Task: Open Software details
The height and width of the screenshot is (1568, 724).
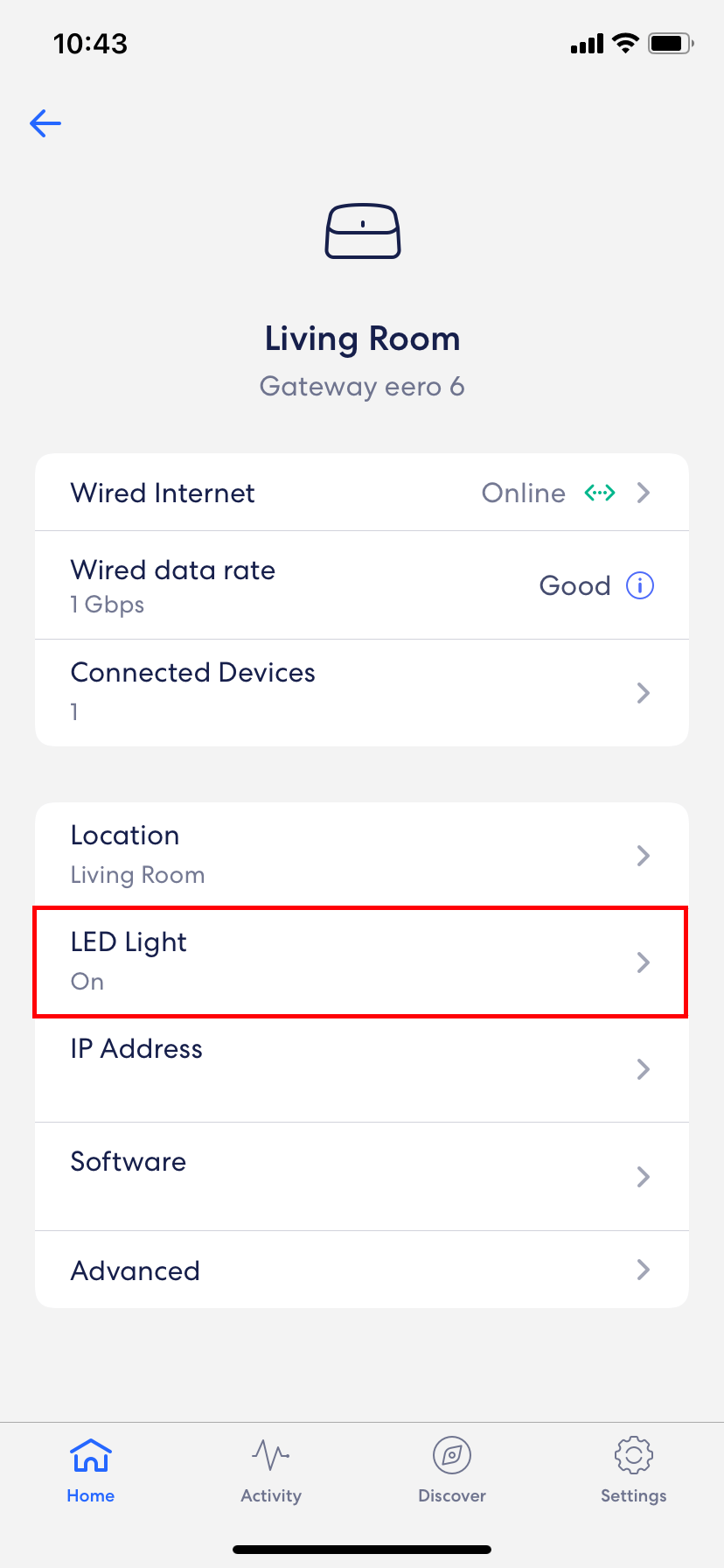Action: [x=361, y=1176]
